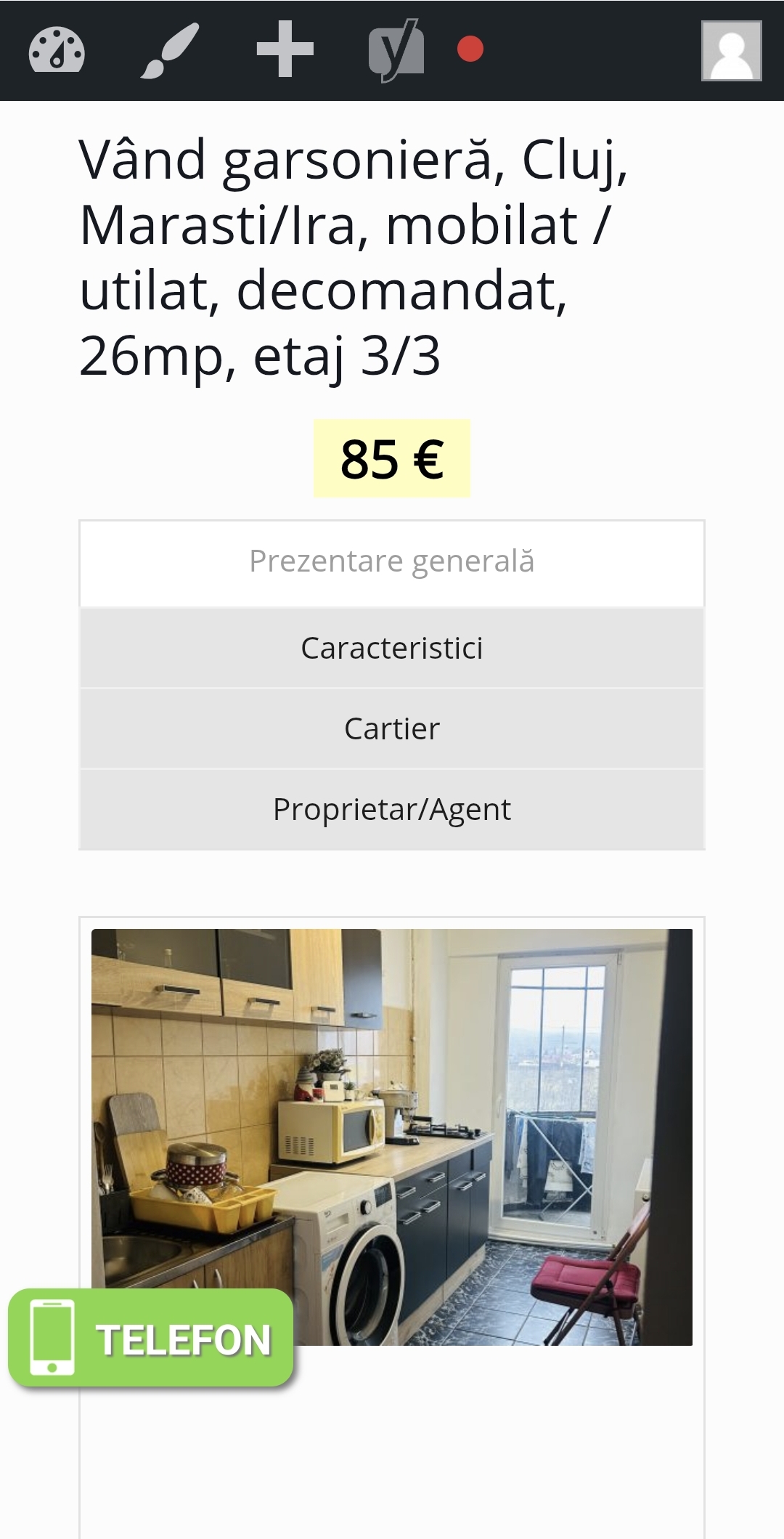Open the Yoast SEO menu
The width and height of the screenshot is (784, 1539).
pyautogui.click(x=396, y=50)
